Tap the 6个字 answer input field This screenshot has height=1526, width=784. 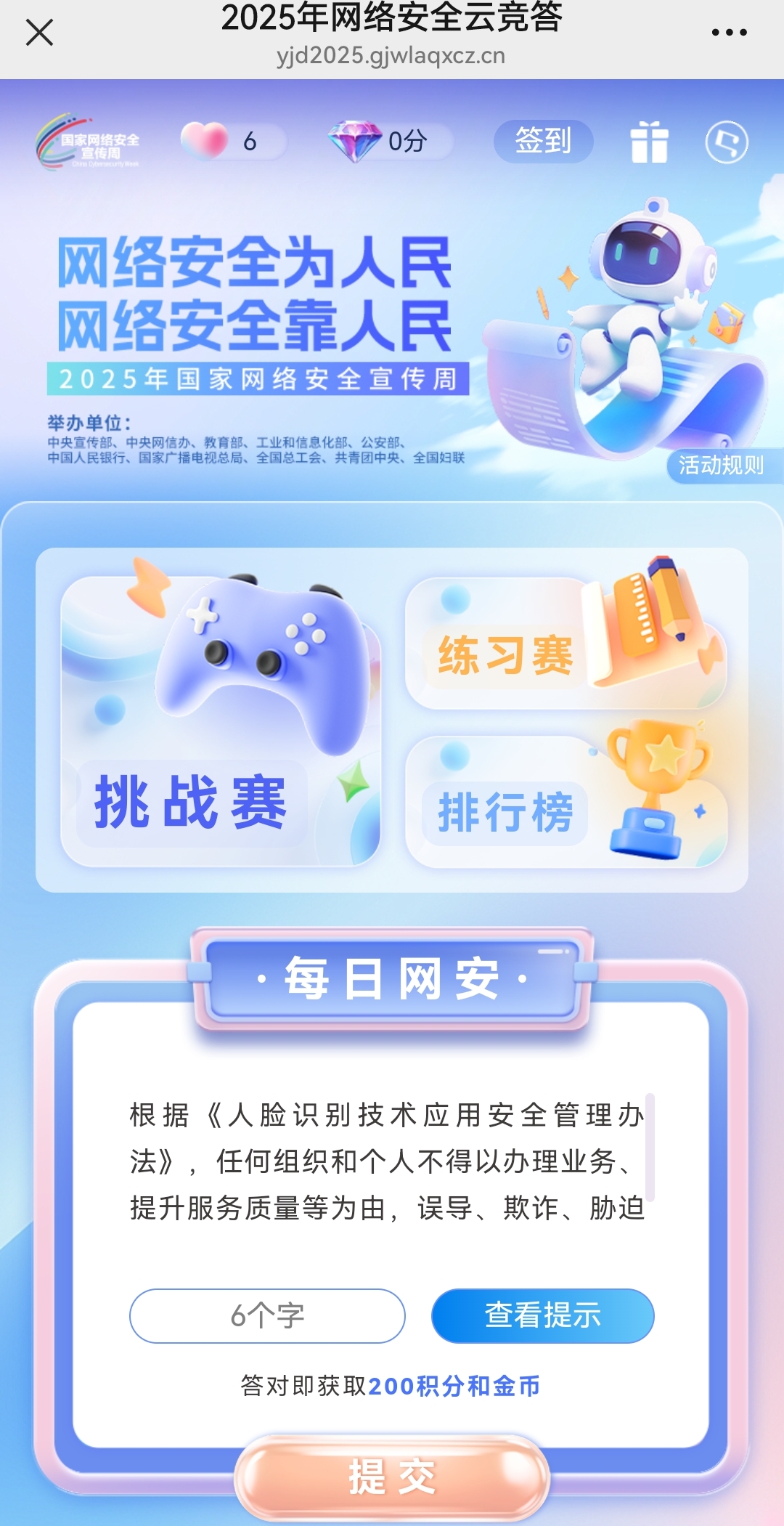267,1315
